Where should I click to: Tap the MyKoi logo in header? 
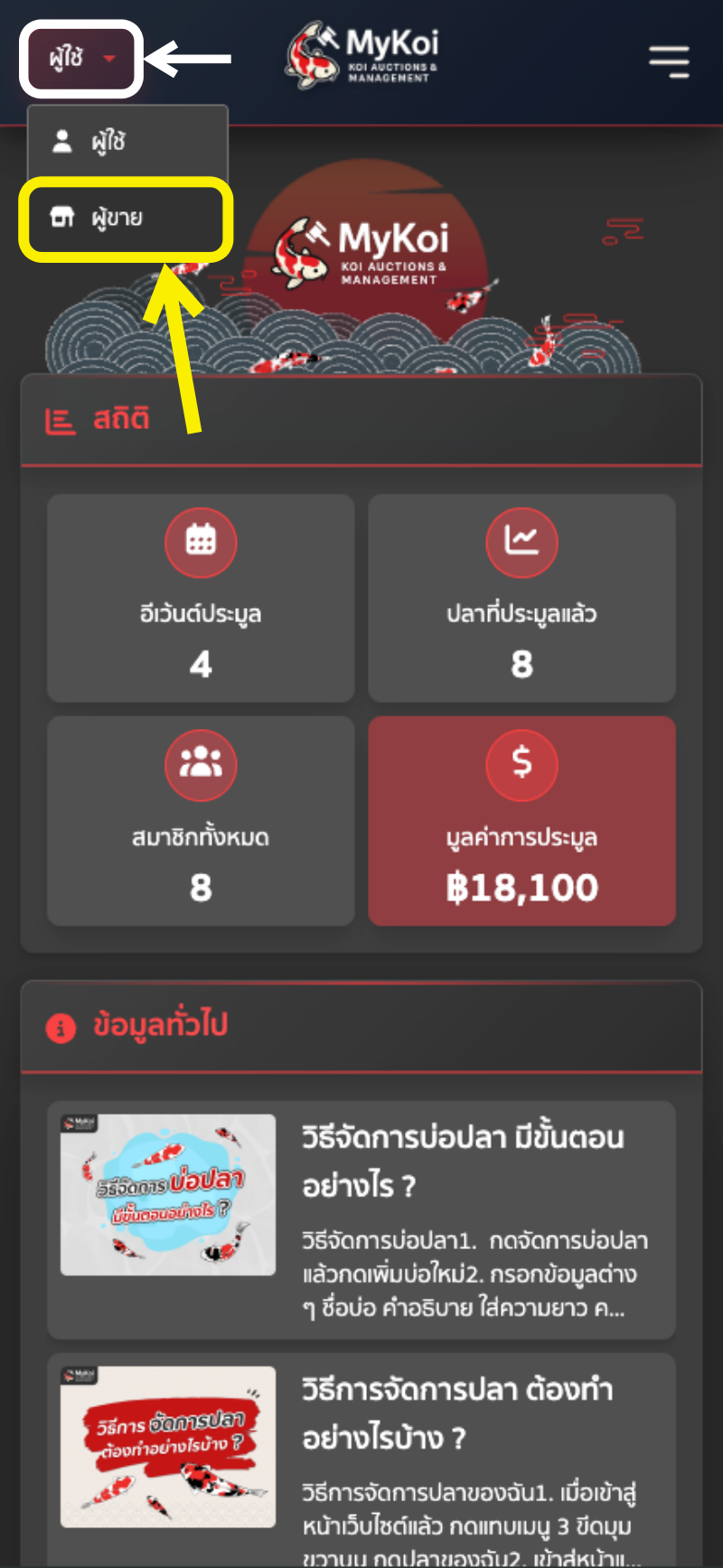[363, 56]
